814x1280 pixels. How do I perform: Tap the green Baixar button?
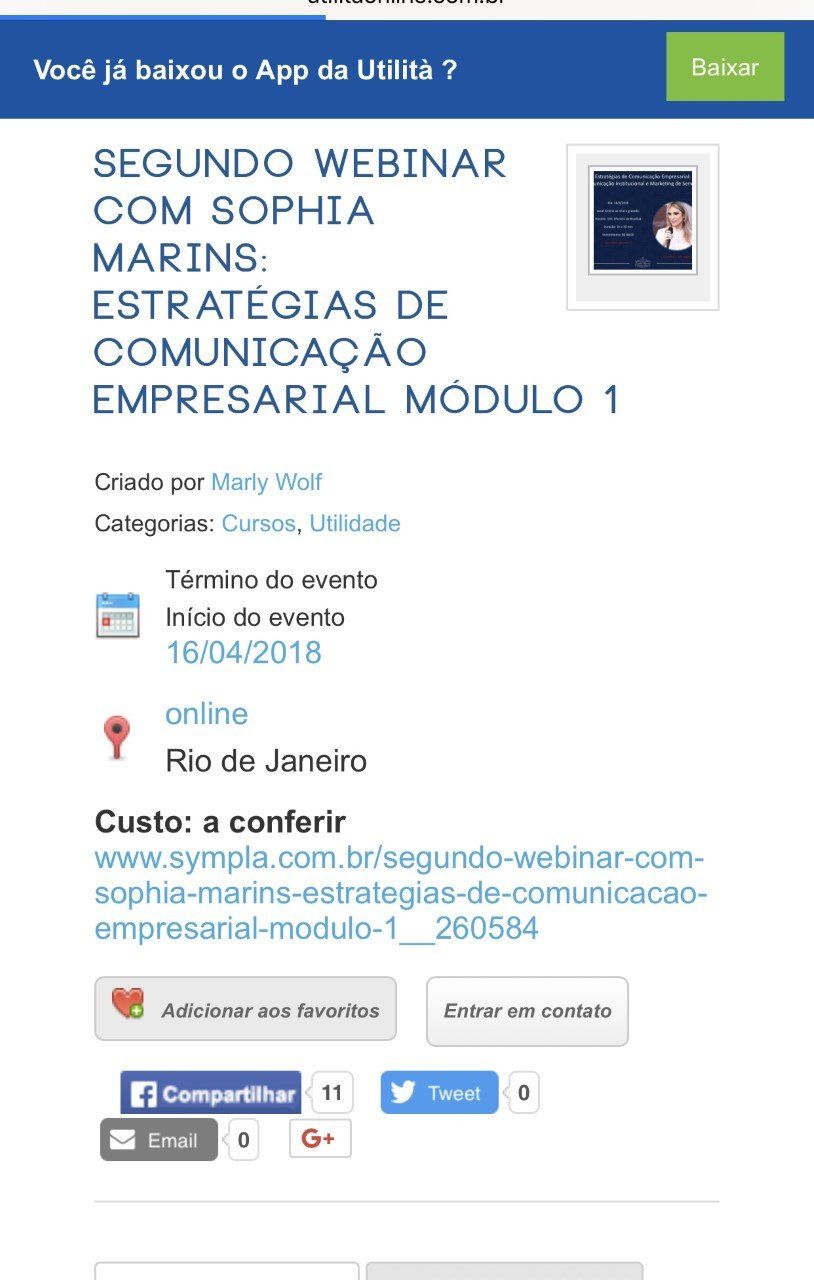click(x=725, y=67)
